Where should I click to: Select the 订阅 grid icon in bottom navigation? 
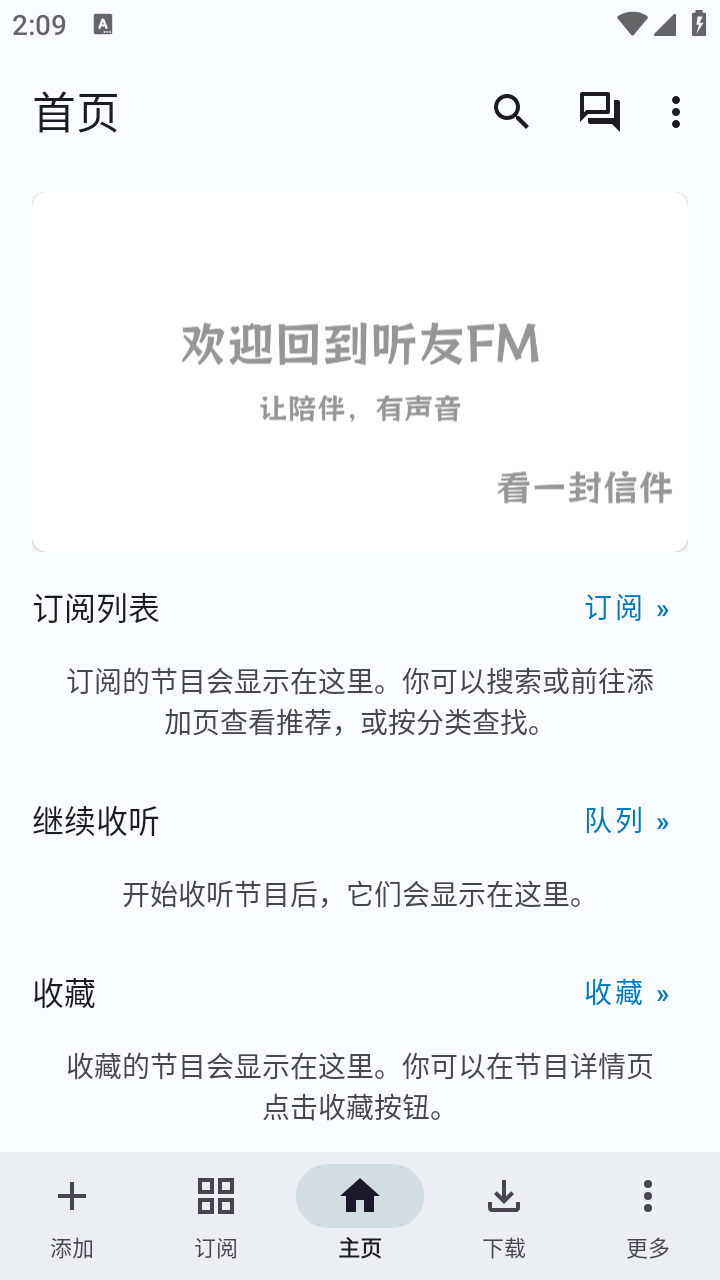tap(215, 1196)
